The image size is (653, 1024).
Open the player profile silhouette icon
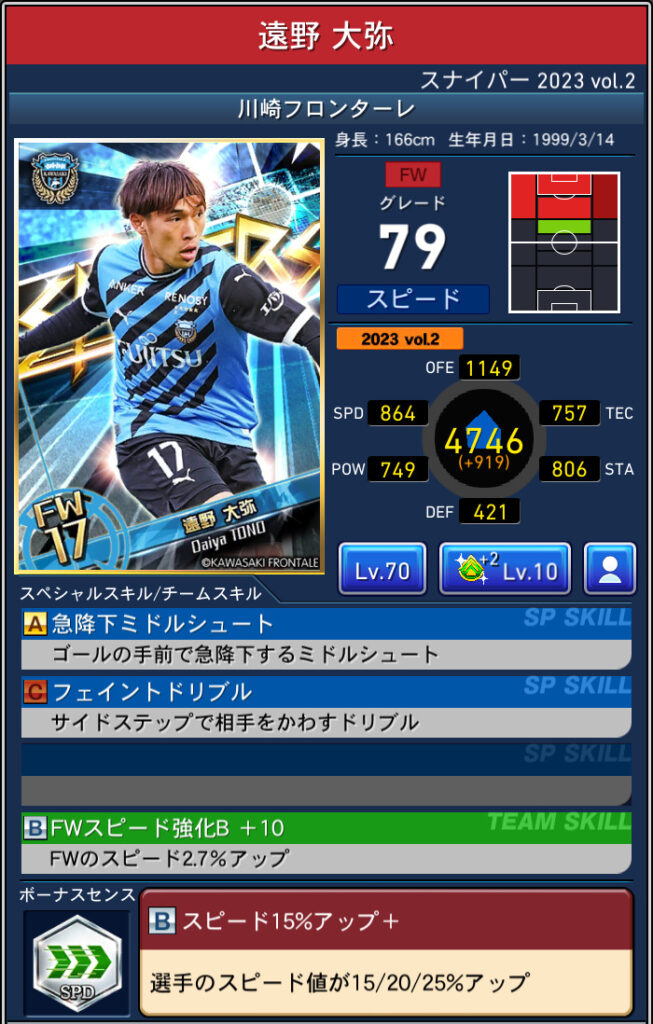click(x=609, y=571)
